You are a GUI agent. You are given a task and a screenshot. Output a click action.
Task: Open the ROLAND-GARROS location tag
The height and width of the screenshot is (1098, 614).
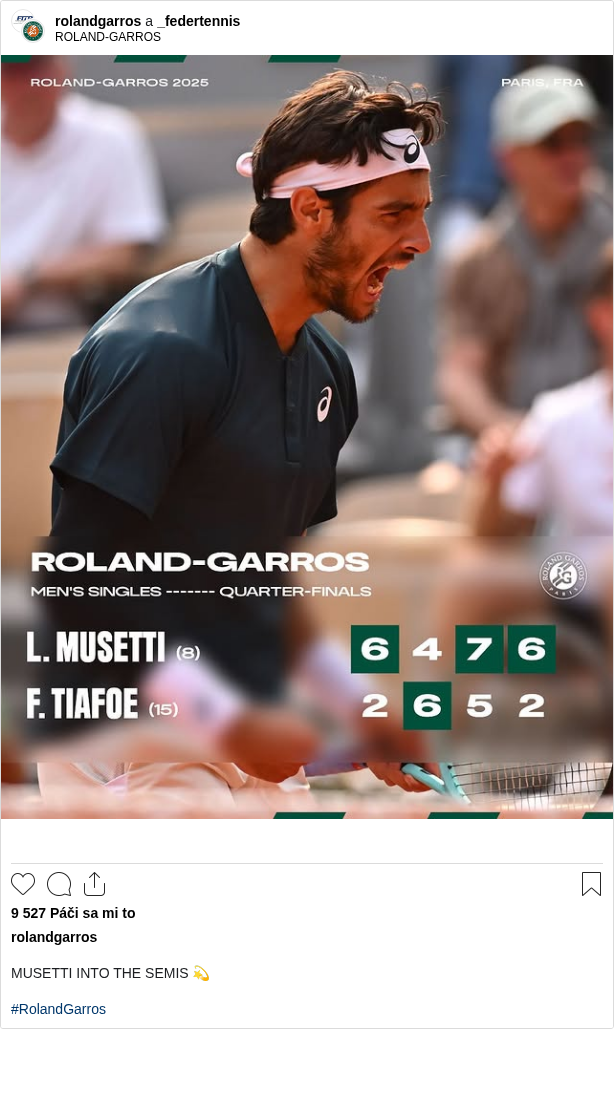tap(107, 37)
